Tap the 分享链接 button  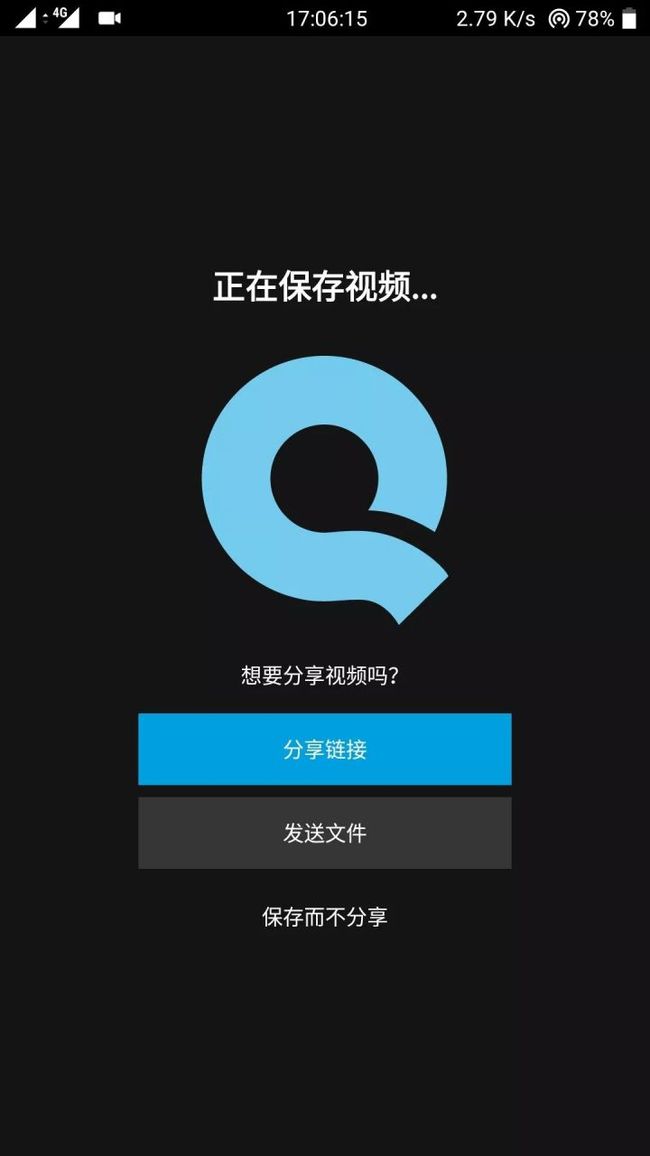pos(324,749)
